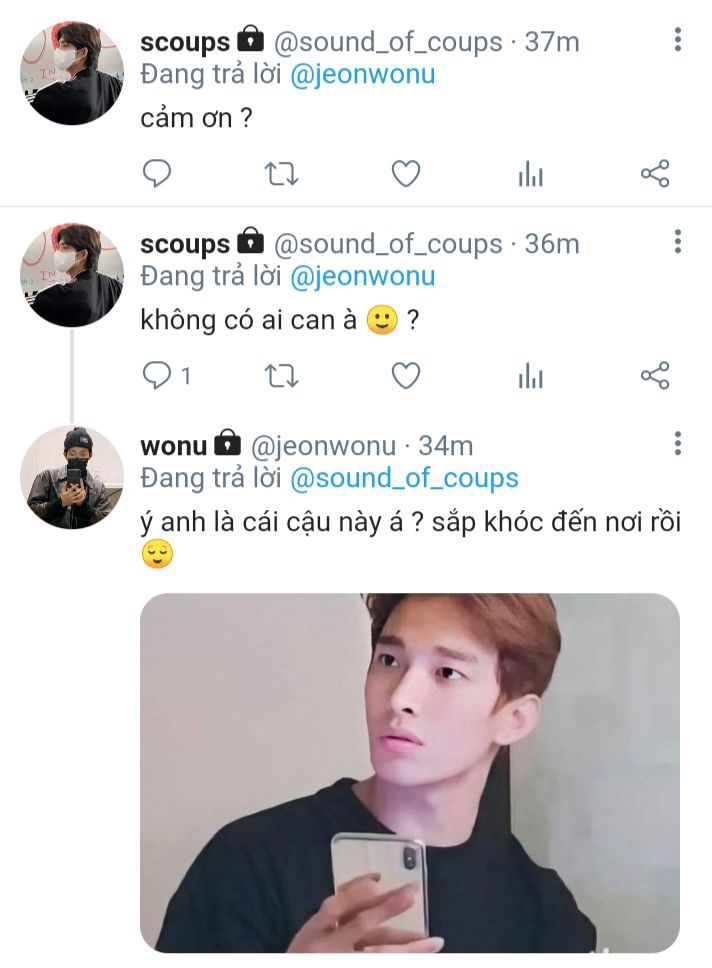This screenshot has width=712, height=968.
Task: Retweet the "không có ai can à" tweet
Action: (x=281, y=376)
